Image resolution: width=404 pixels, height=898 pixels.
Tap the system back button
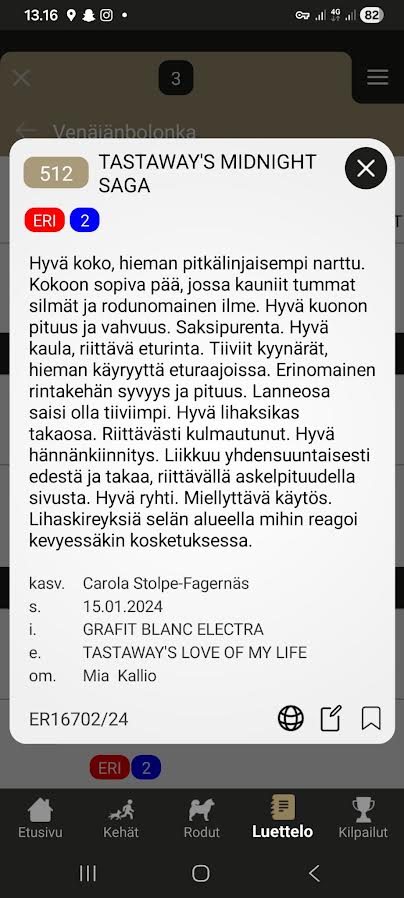tap(314, 873)
